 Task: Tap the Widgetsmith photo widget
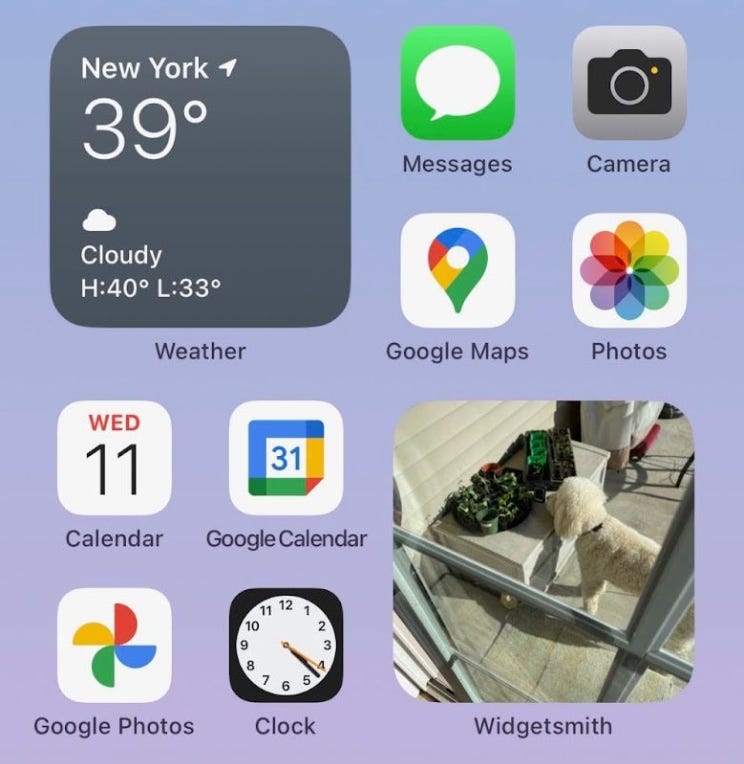[543, 552]
